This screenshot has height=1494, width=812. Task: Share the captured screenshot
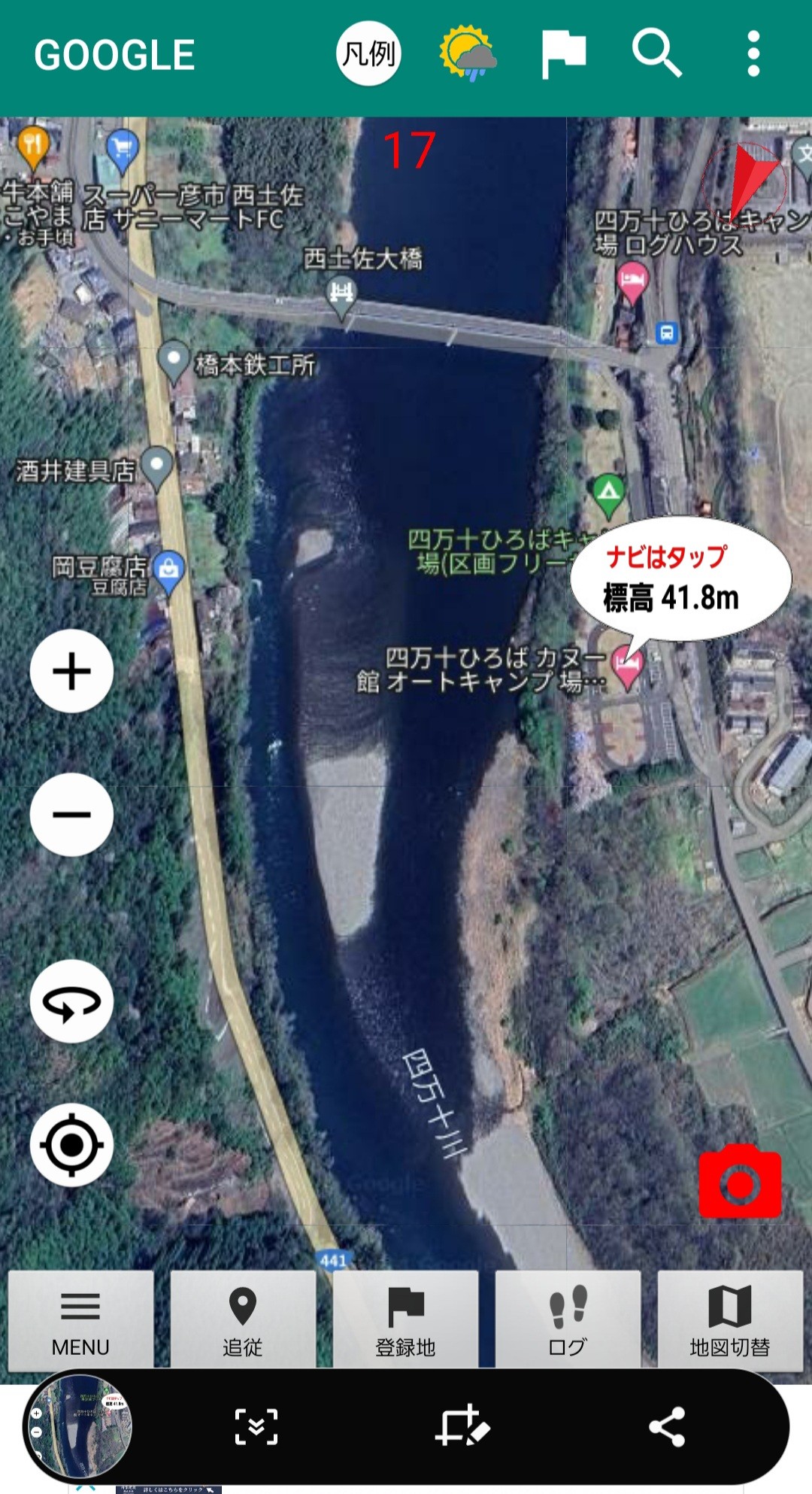pos(666,1427)
